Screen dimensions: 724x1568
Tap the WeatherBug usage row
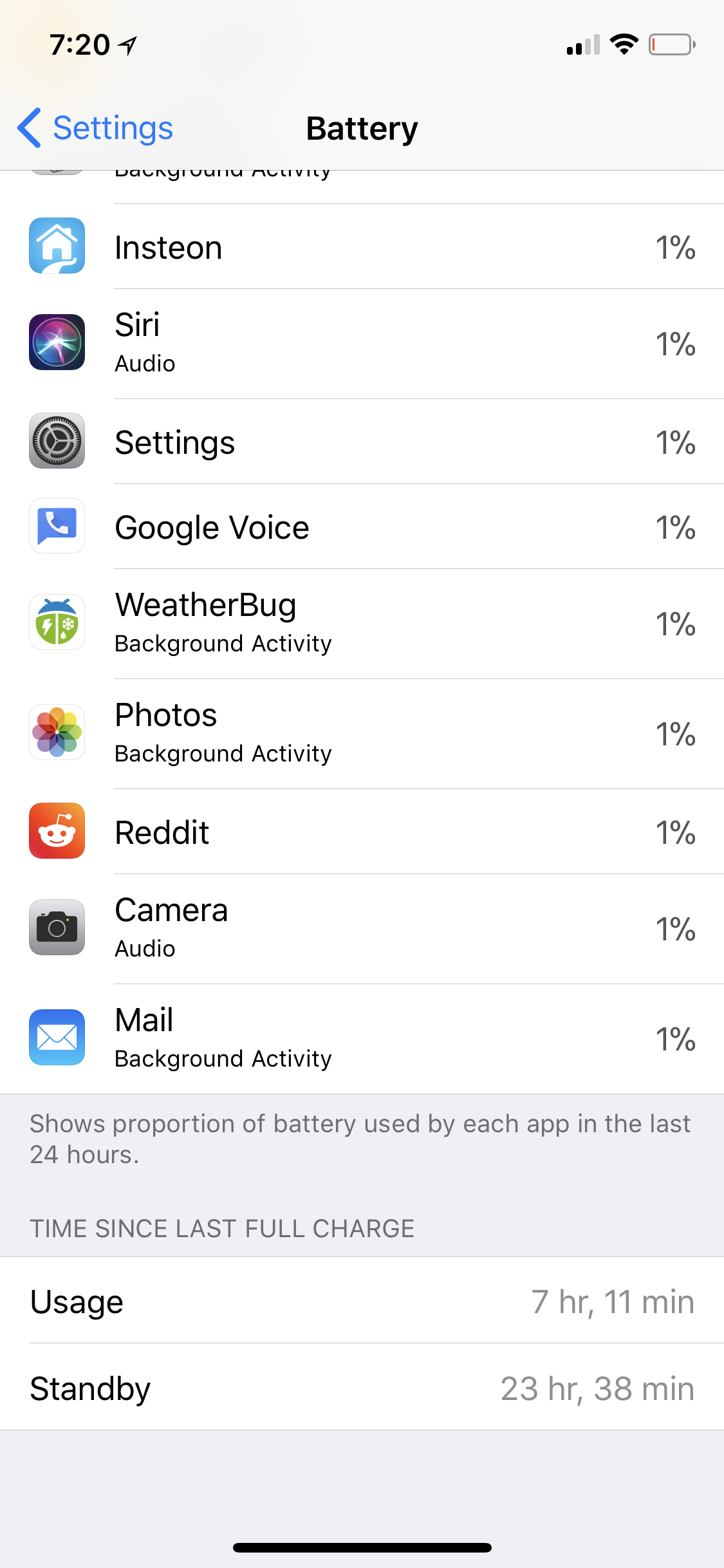point(362,624)
